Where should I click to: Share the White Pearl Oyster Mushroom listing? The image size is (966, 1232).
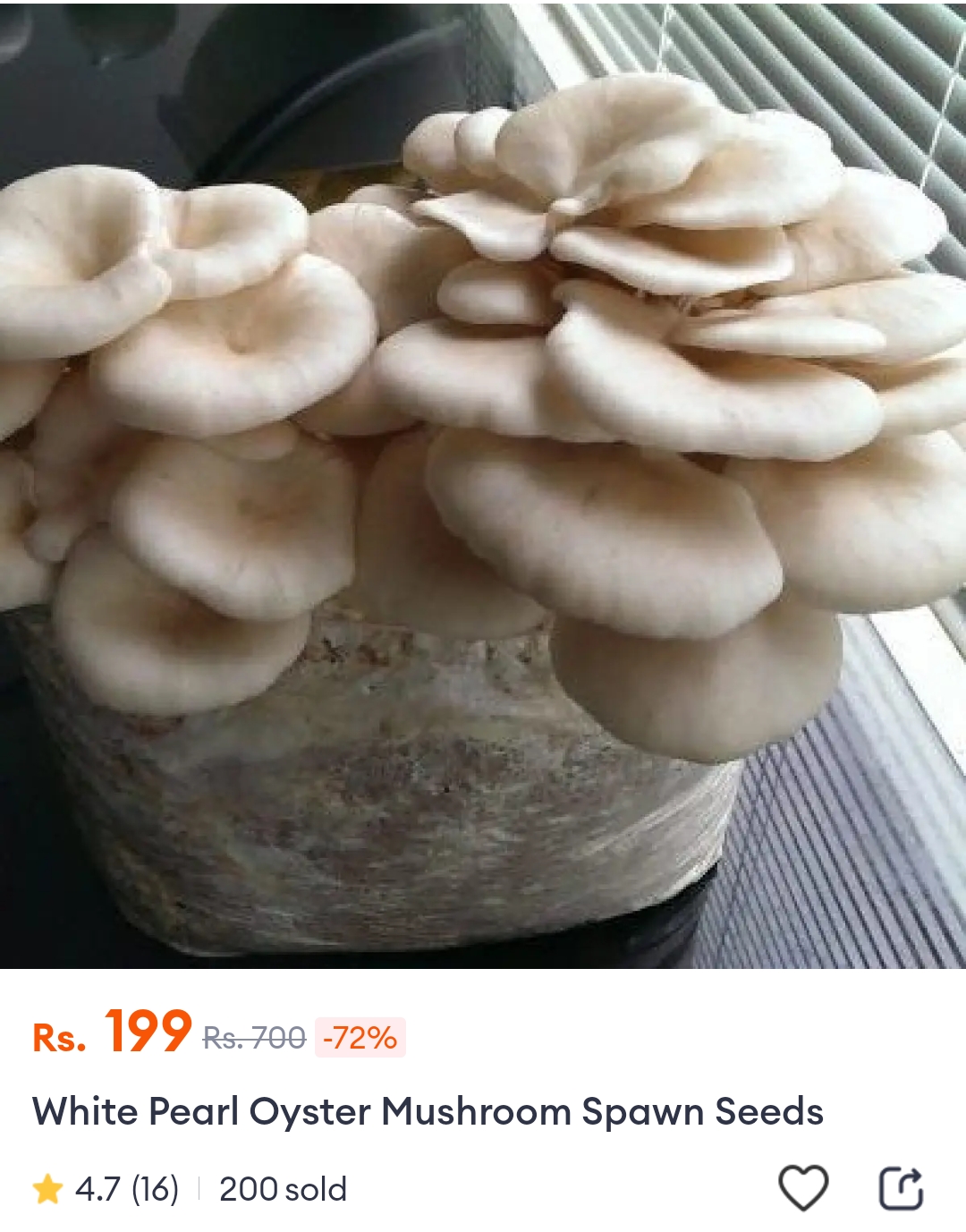[900, 1188]
